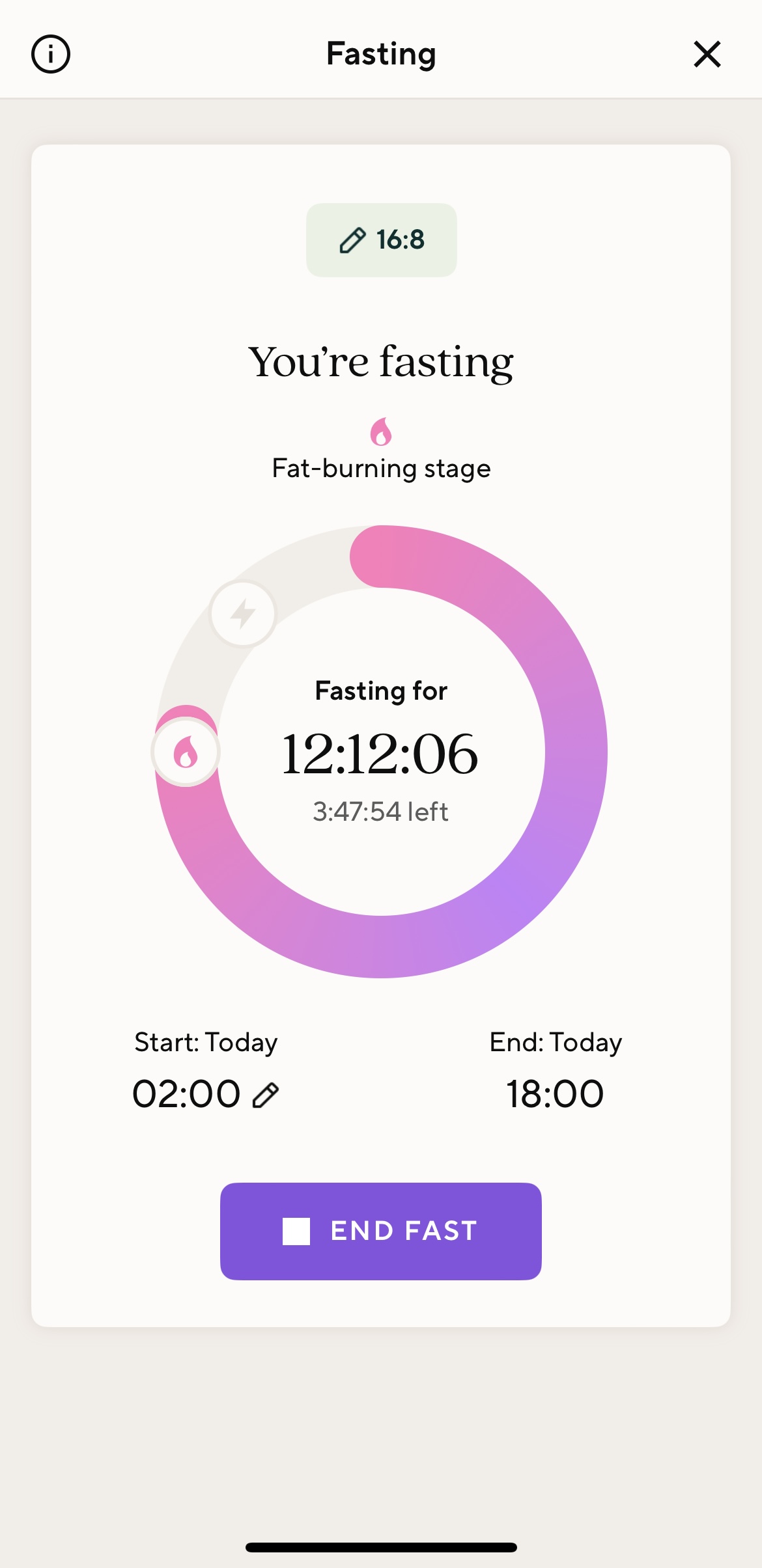Tap the flame stage marker on ring
762x1568 pixels.
186,752
